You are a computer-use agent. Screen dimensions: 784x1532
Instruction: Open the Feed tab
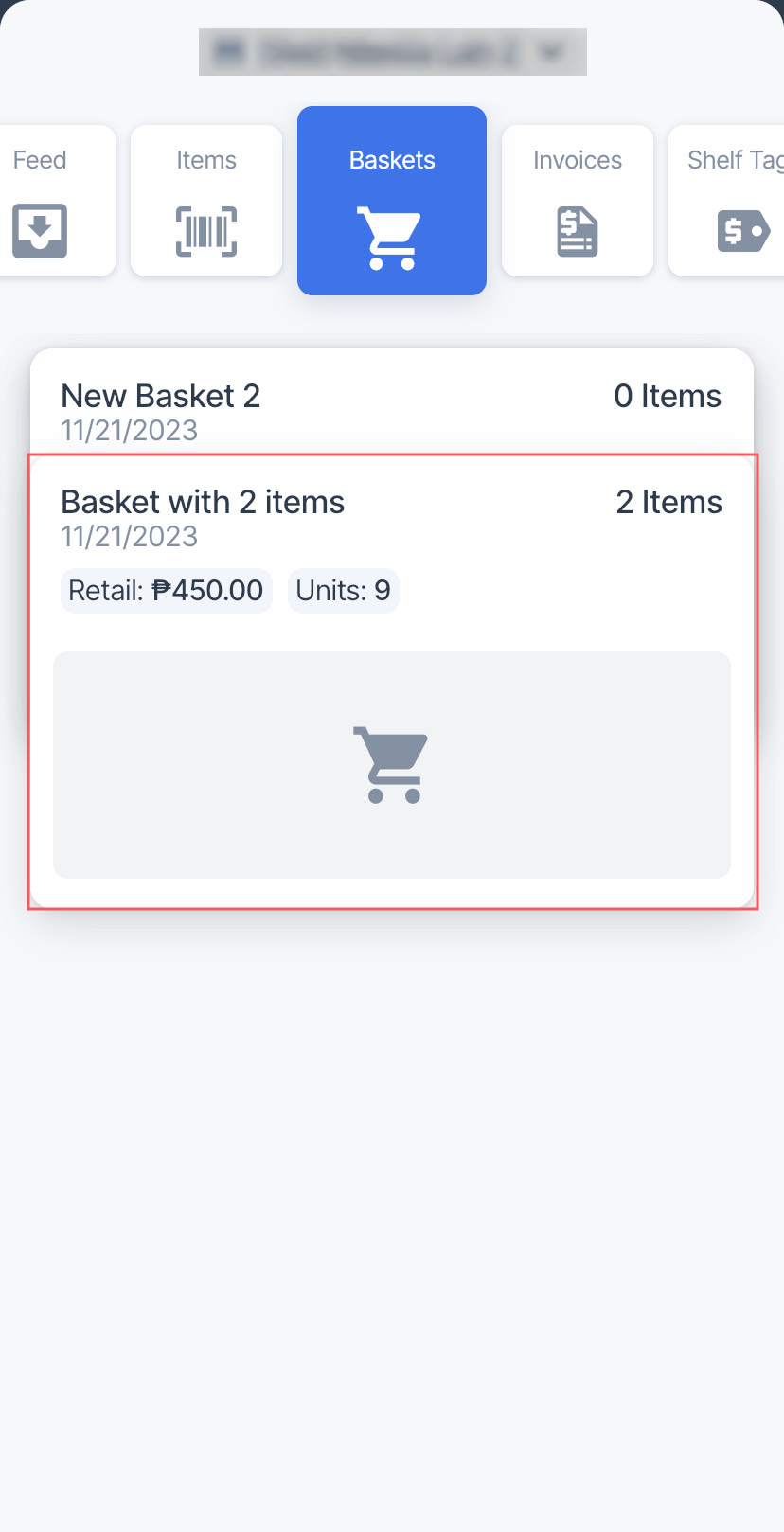click(39, 199)
